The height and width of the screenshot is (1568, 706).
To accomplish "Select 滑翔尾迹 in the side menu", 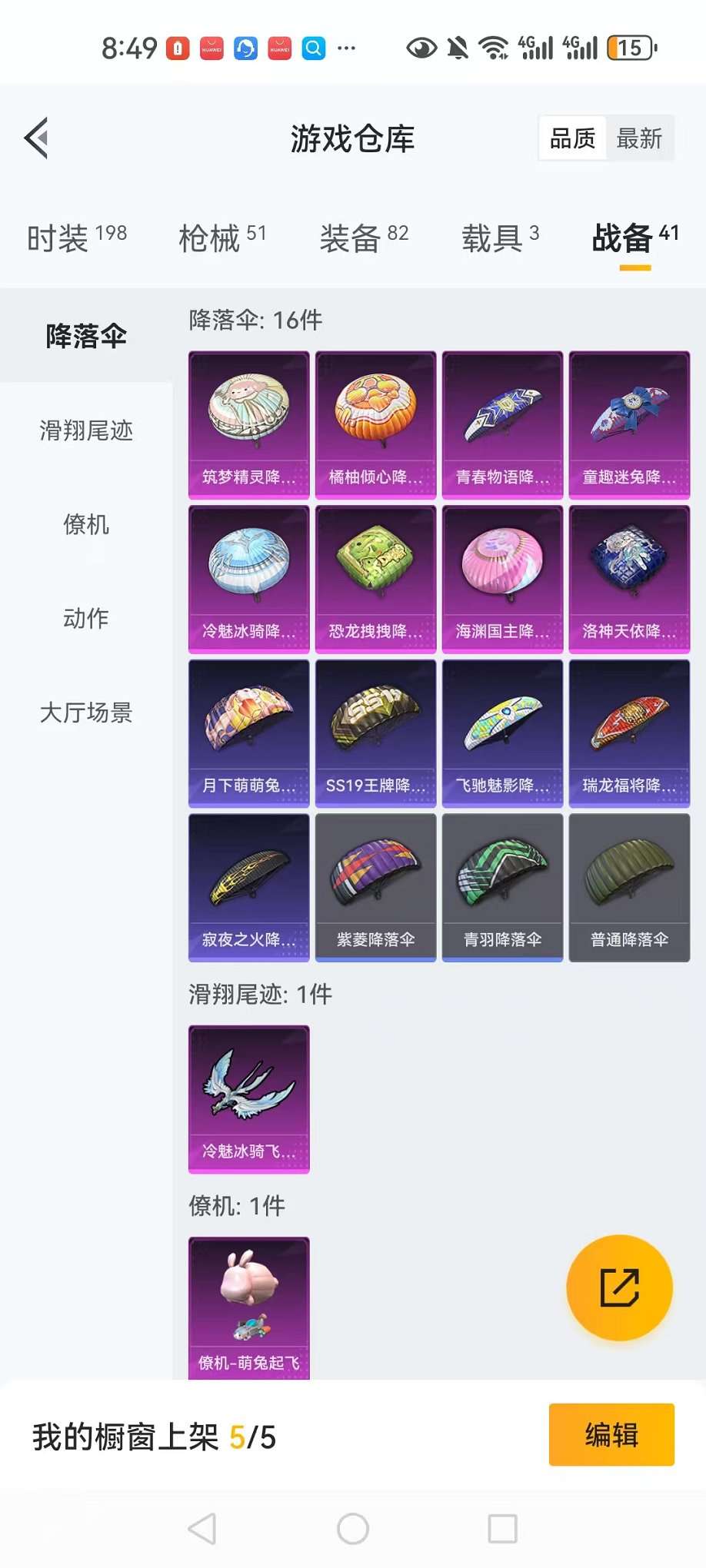I will pos(86,430).
